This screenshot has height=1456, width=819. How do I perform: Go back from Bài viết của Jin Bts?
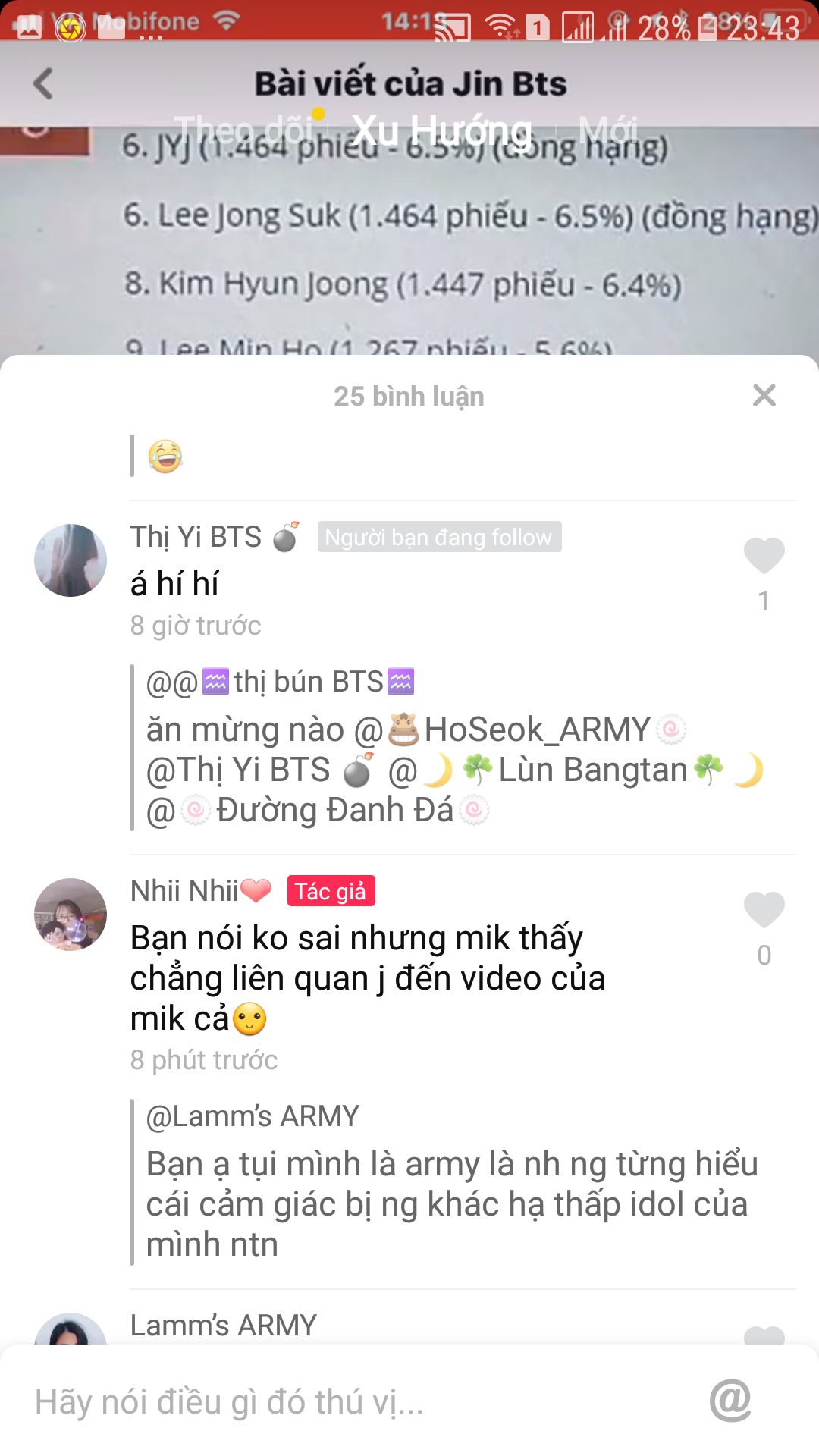43,83
